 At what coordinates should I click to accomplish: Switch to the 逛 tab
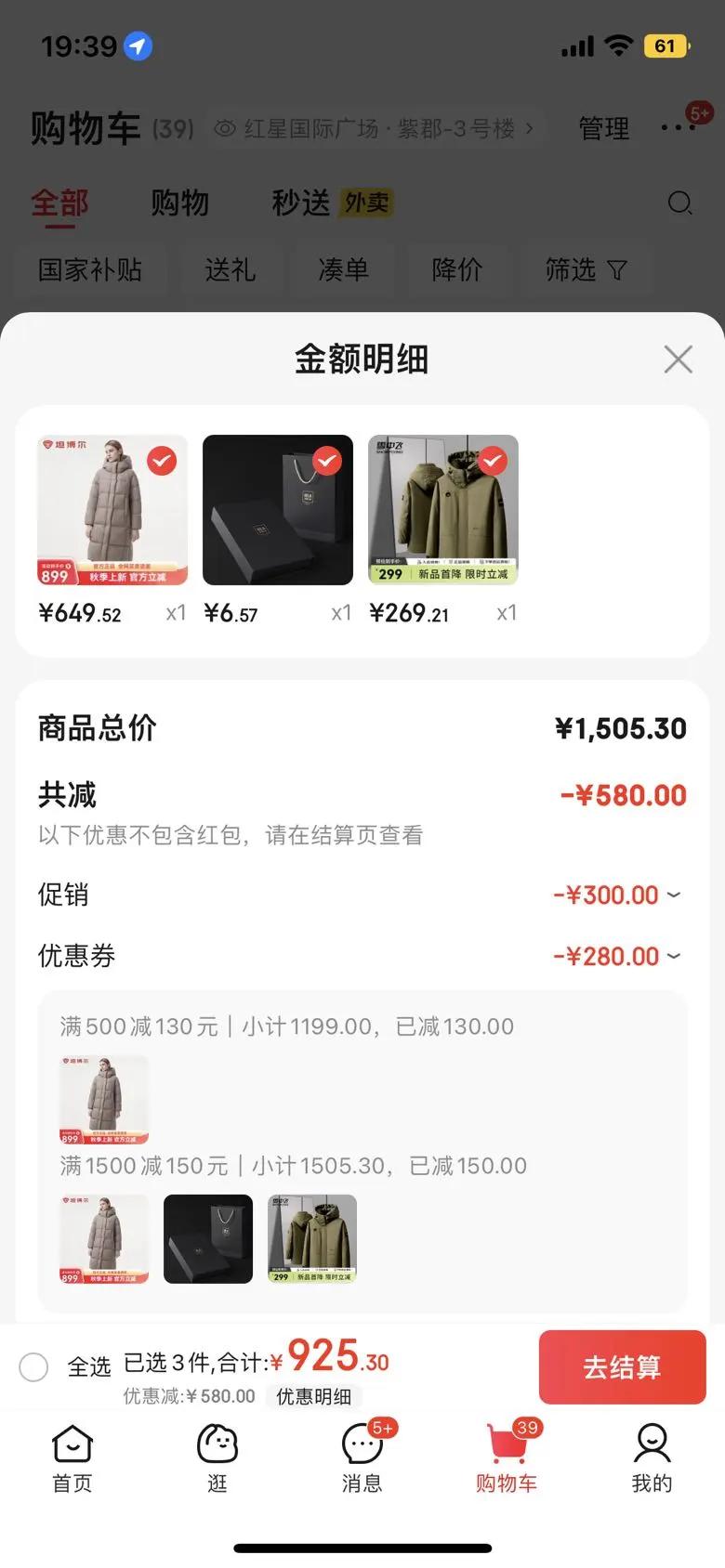click(x=217, y=1458)
